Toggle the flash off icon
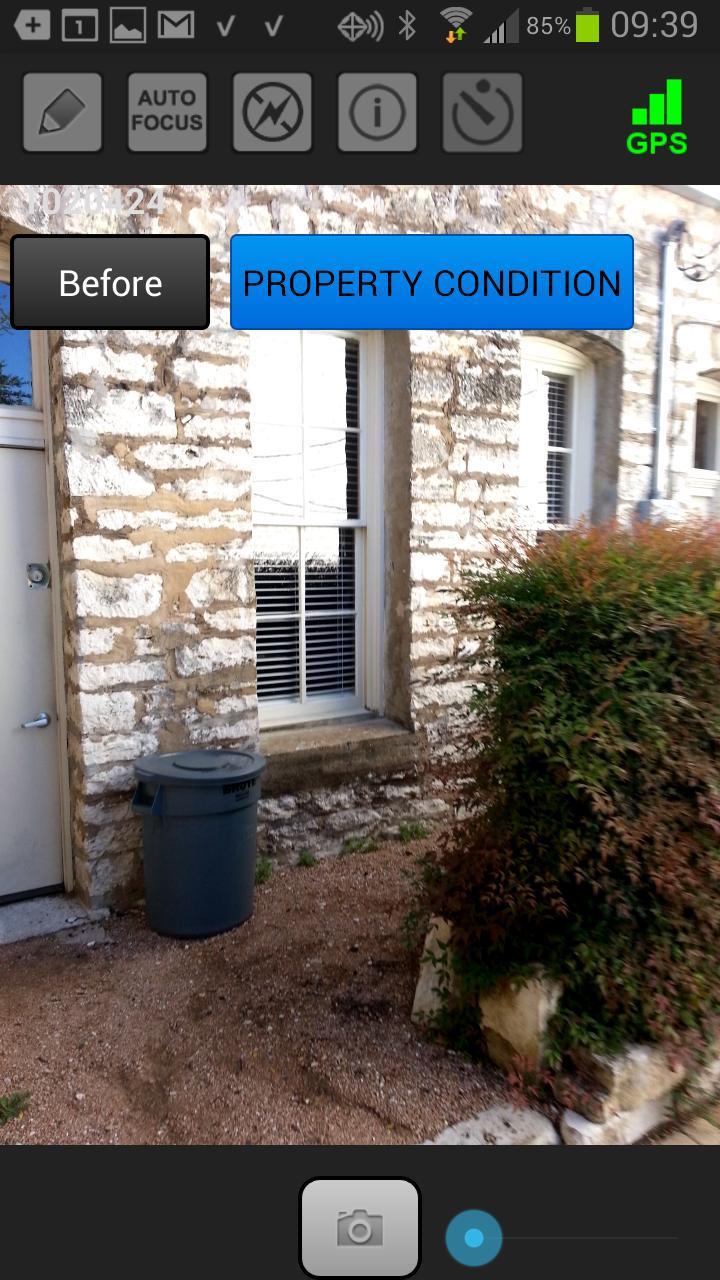Viewport: 720px width, 1280px height. 273,113
